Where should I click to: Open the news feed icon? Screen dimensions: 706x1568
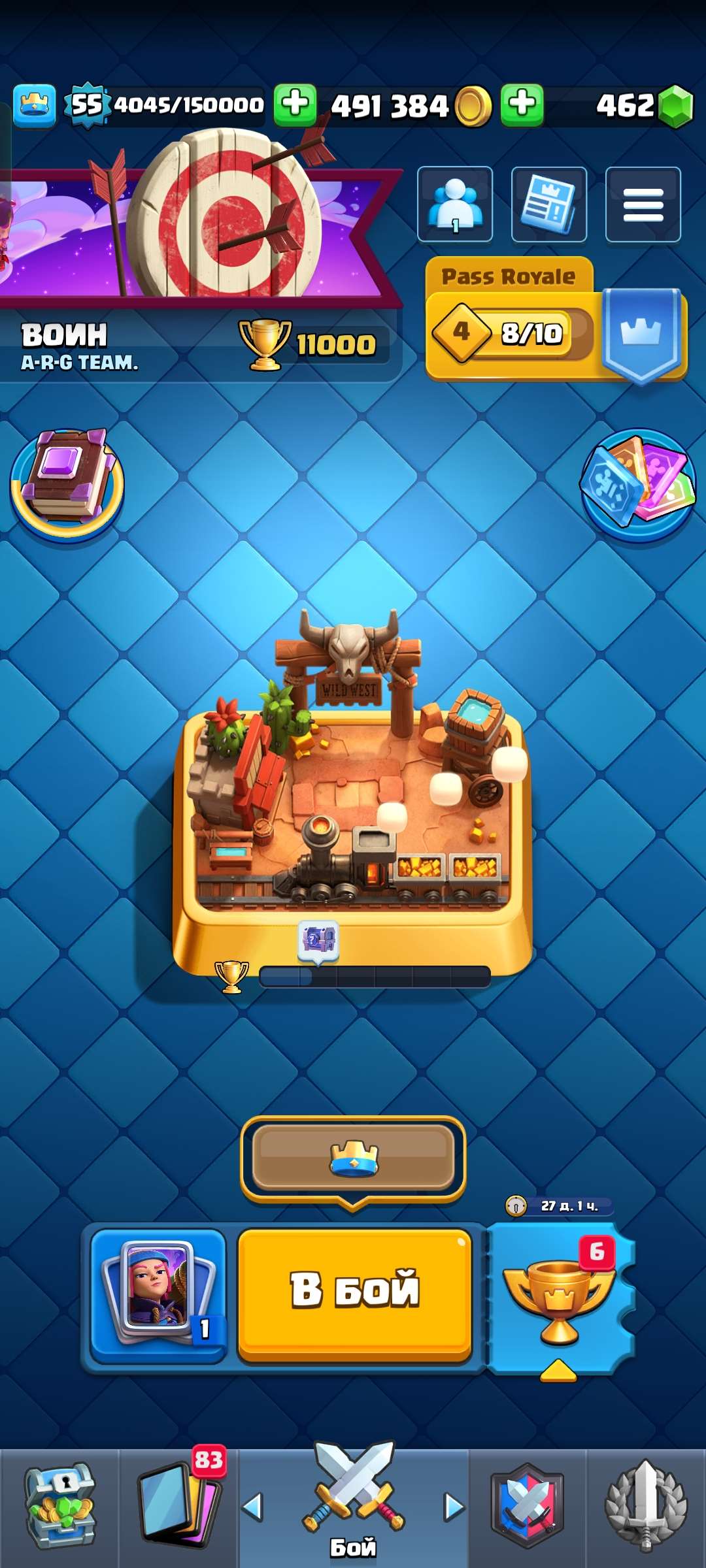[548, 205]
